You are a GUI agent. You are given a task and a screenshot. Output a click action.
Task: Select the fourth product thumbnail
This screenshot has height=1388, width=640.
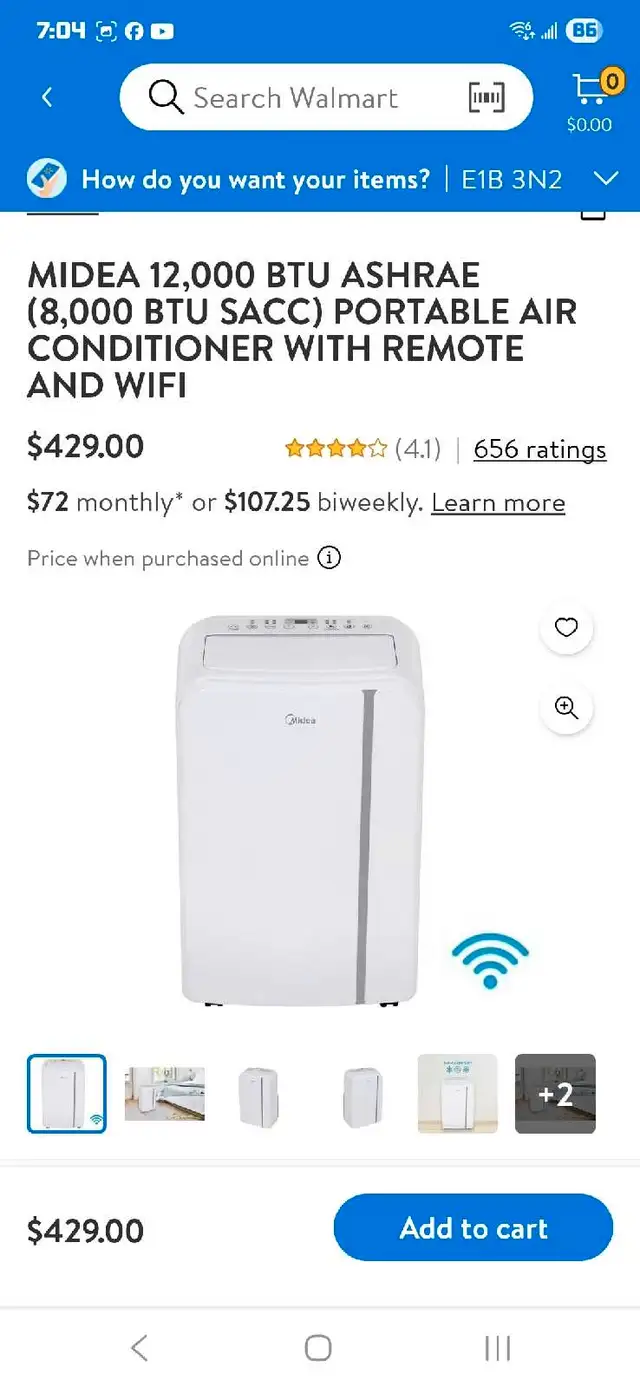pos(360,1094)
